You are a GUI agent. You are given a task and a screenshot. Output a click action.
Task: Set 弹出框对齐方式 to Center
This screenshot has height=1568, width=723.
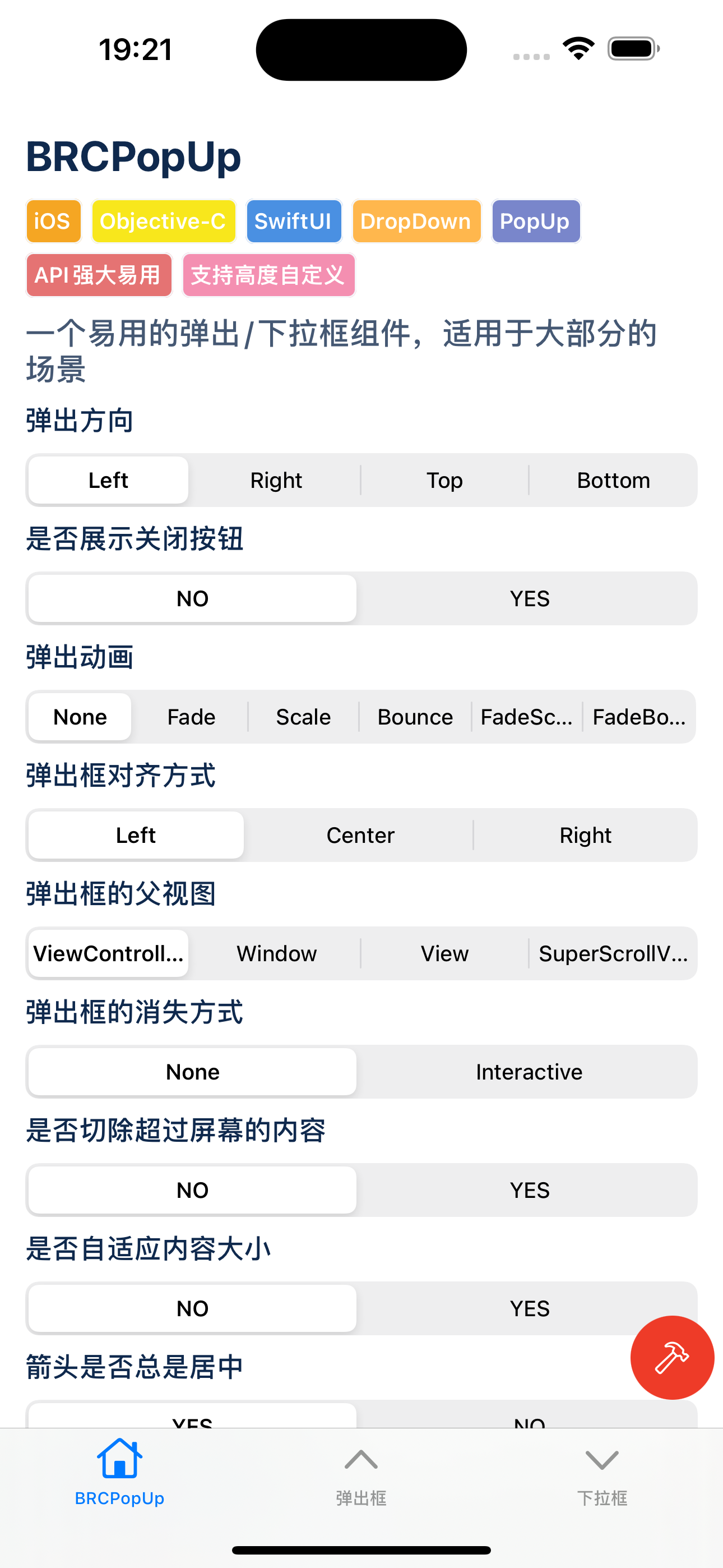pyautogui.click(x=360, y=835)
